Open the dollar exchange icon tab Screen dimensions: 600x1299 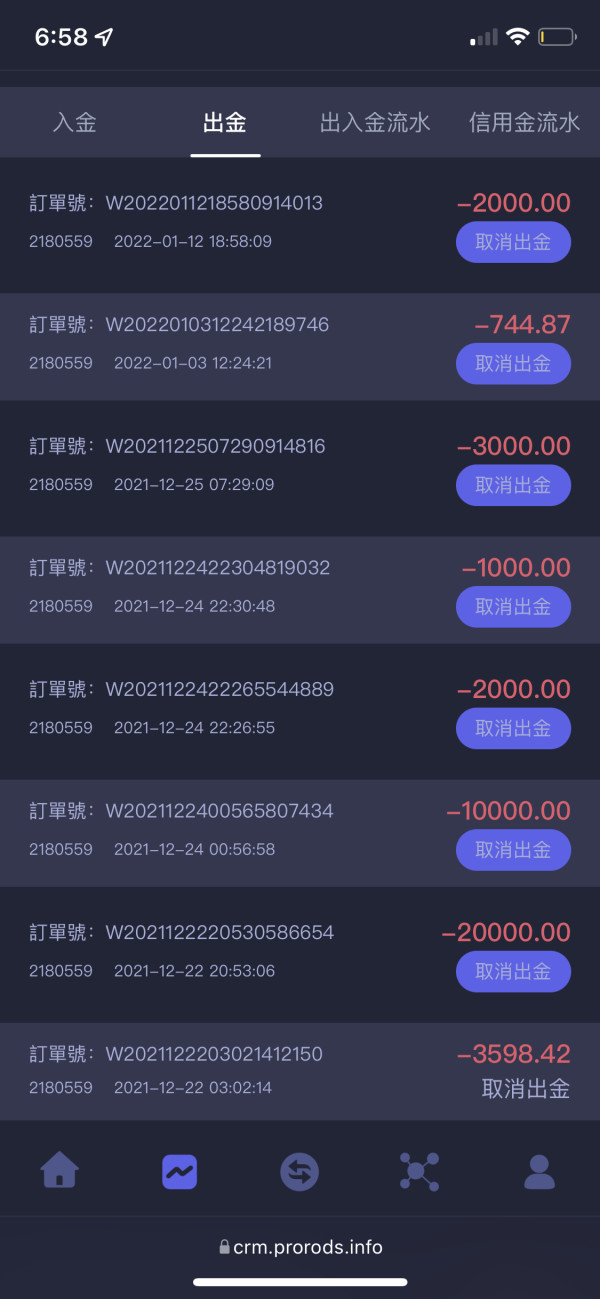pyautogui.click(x=299, y=1171)
